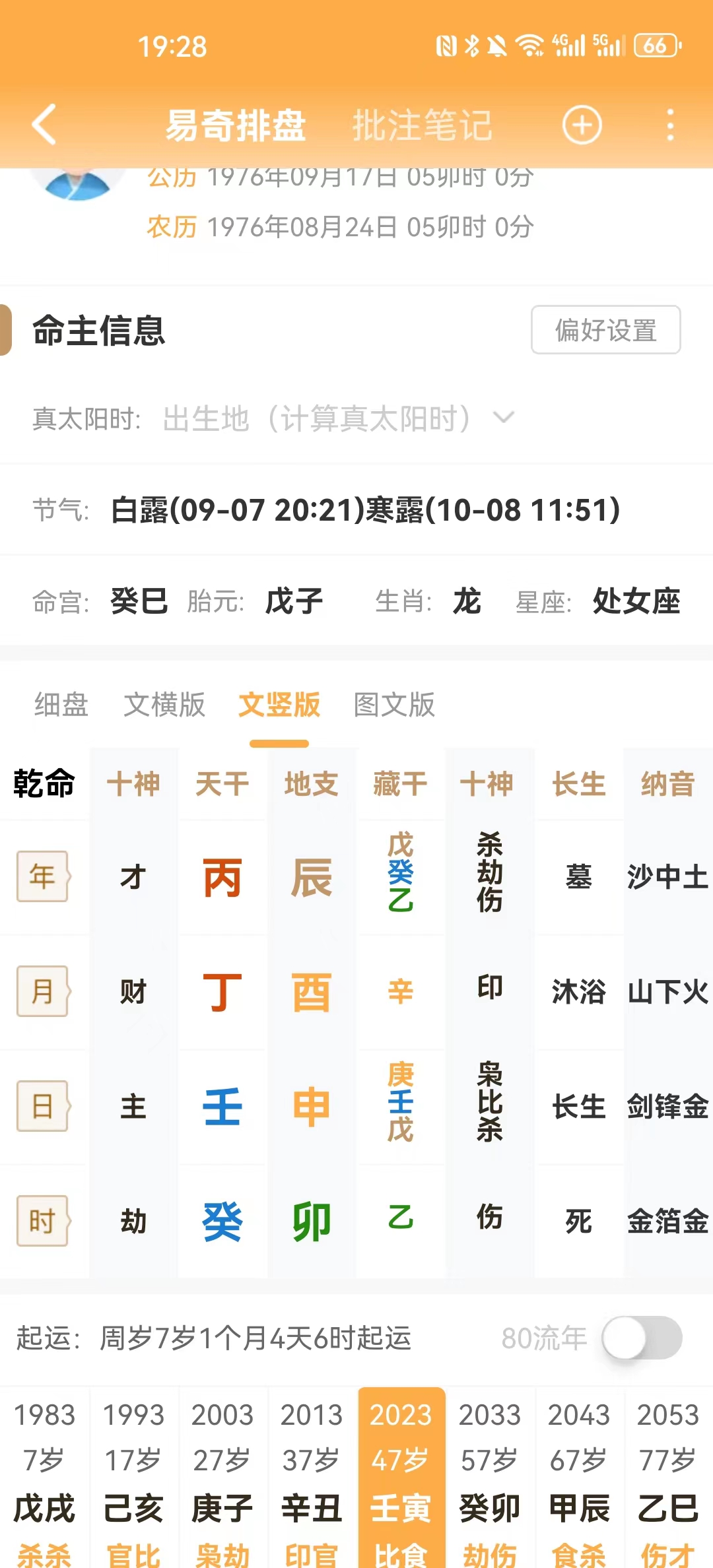This screenshot has height=1568, width=713.
Task: Tap the highlighted 2023 壬寅 luck period
Action: coord(401,1478)
